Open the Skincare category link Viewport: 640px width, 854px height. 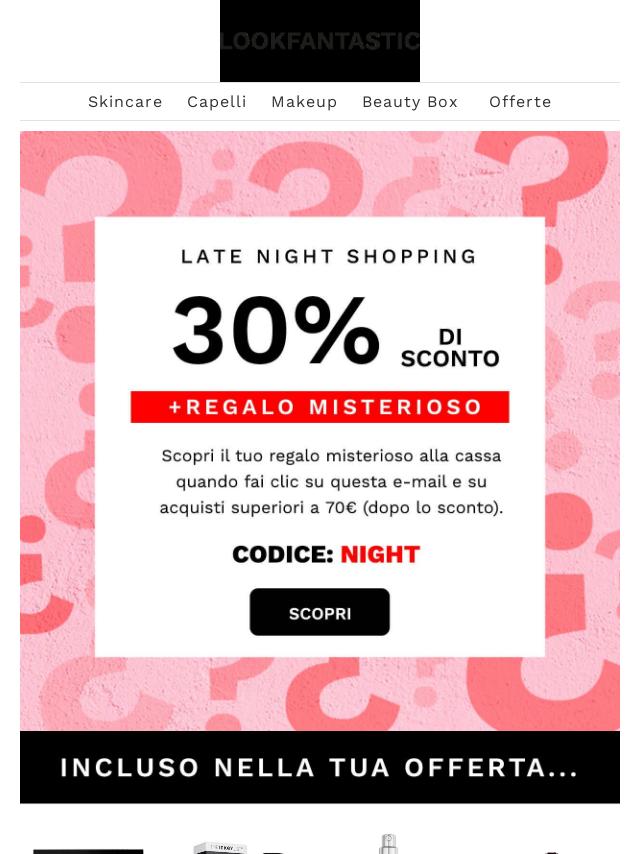(125, 102)
